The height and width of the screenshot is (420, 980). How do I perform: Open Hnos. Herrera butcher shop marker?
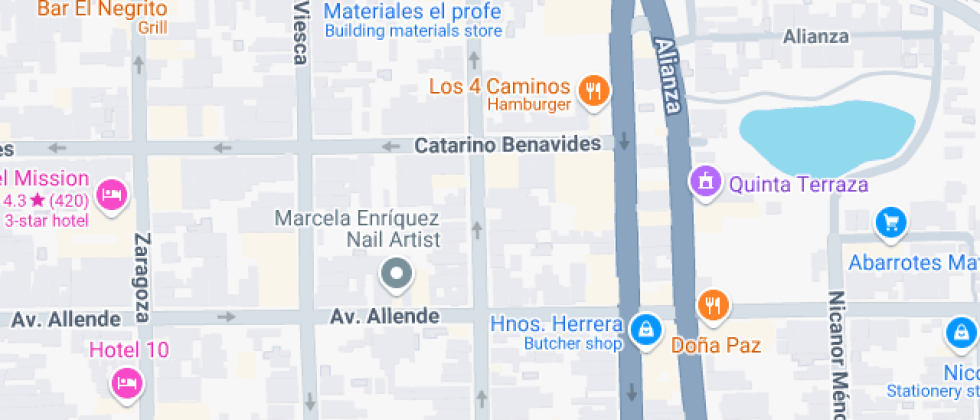(647, 328)
